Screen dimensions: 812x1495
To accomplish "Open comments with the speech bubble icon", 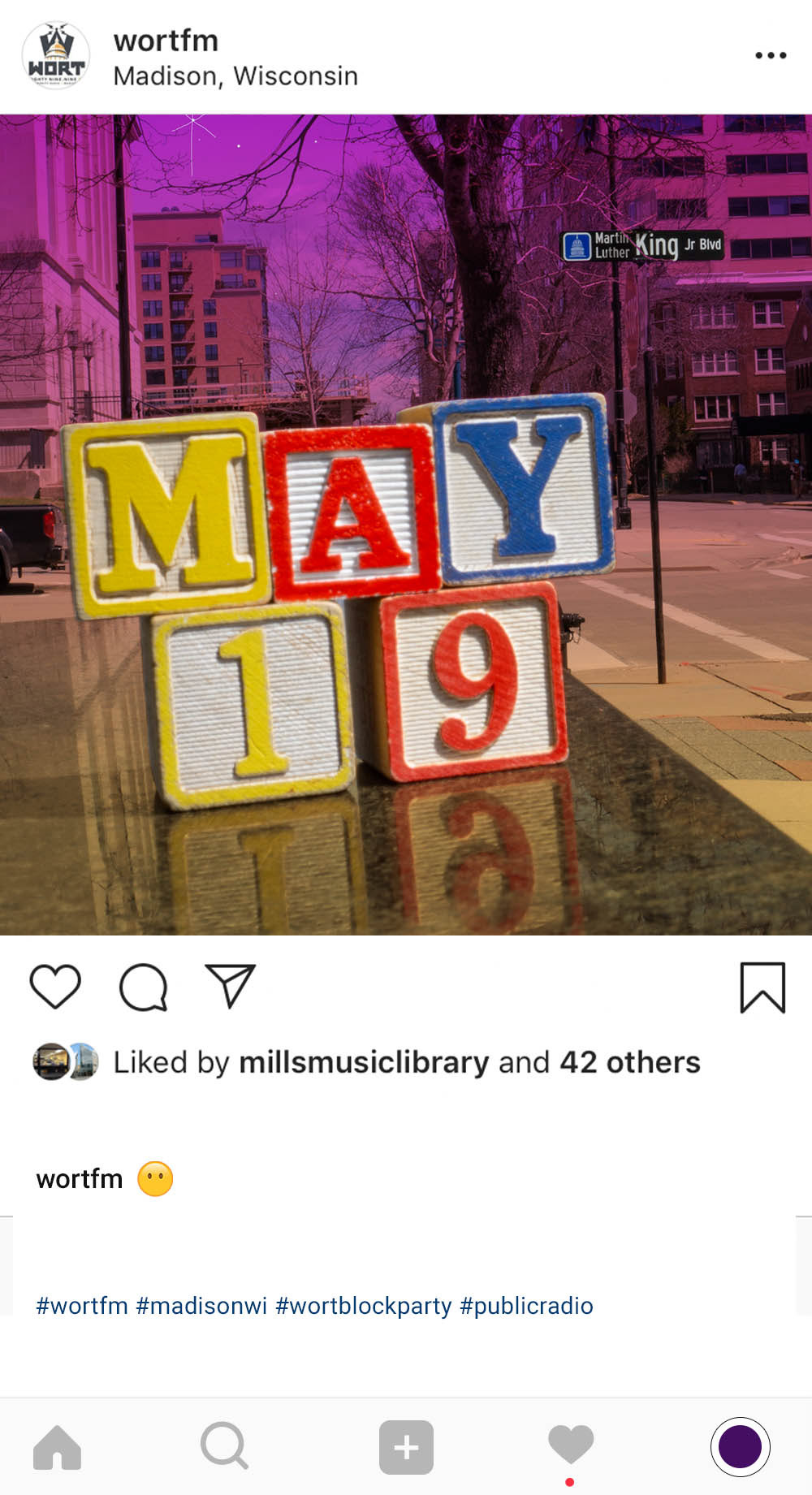I will 143,987.
